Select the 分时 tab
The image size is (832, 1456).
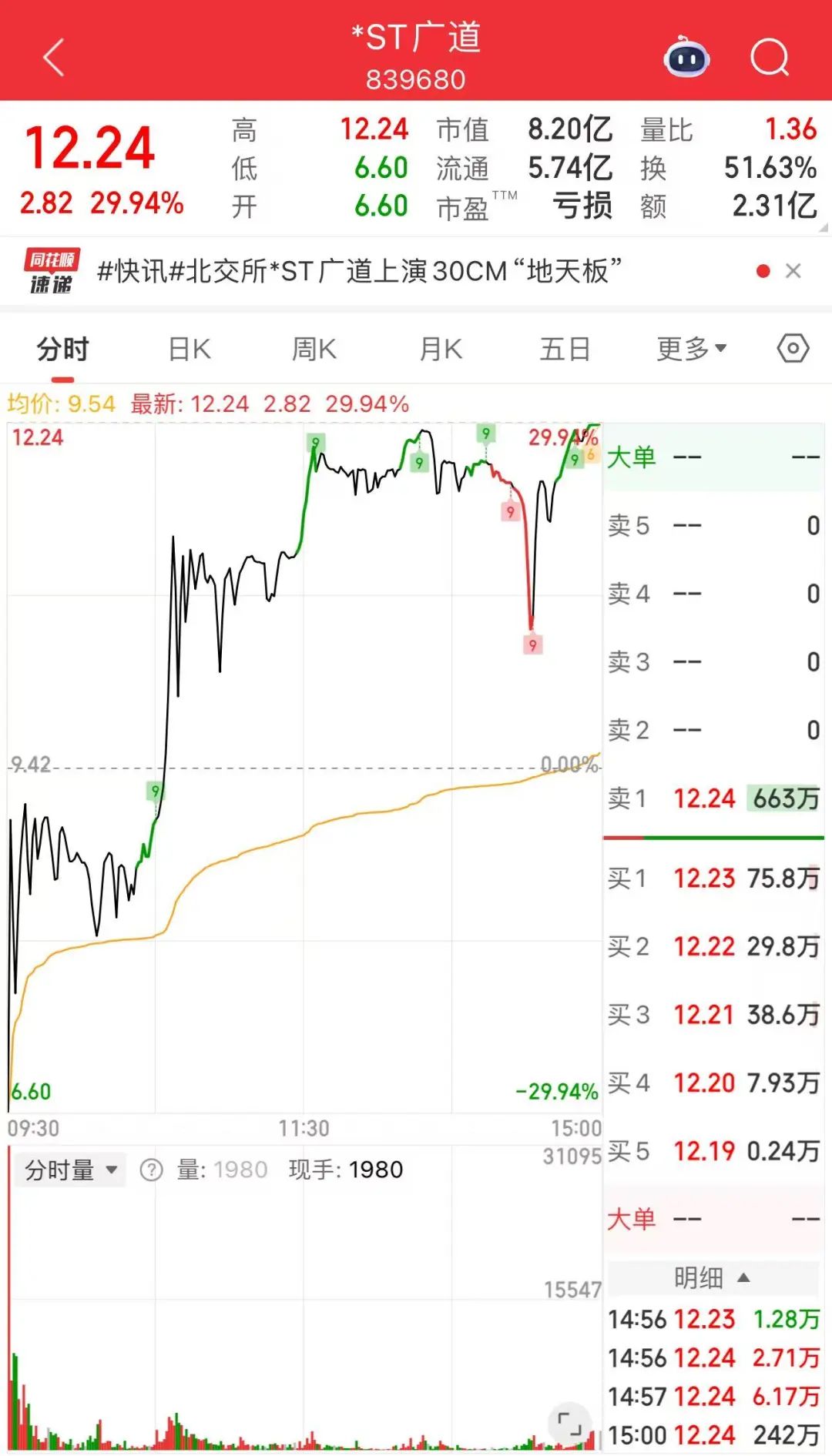click(x=63, y=350)
